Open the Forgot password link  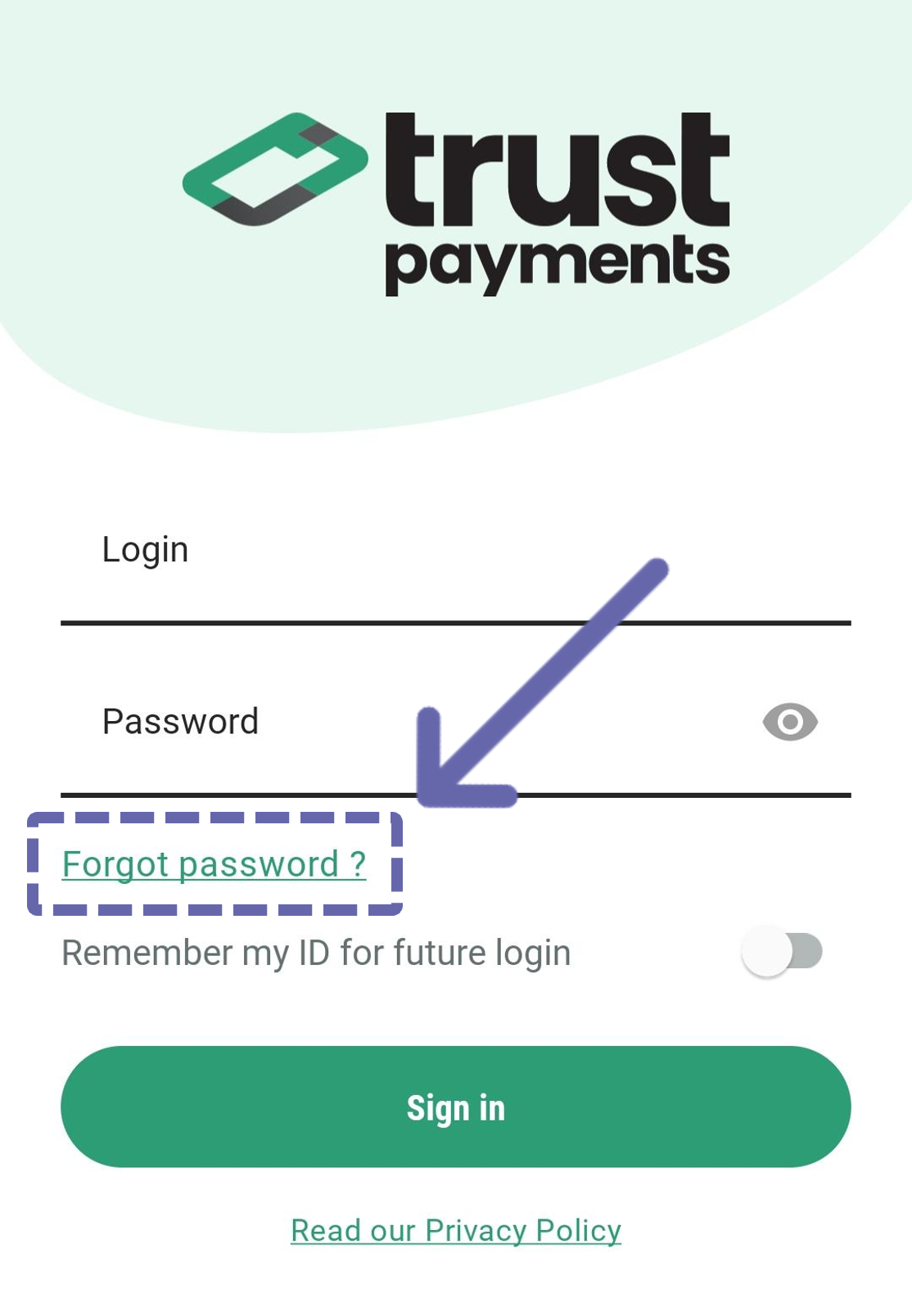[x=214, y=864]
